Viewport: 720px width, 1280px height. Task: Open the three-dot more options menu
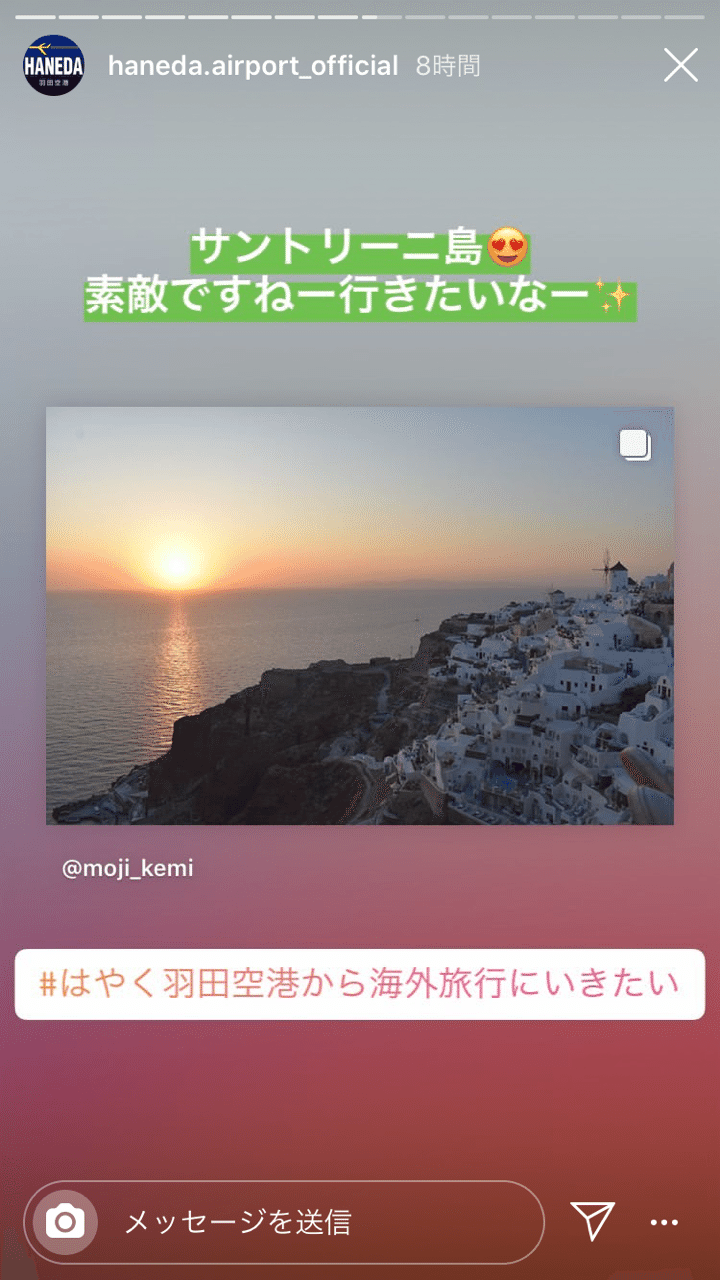tap(664, 1222)
